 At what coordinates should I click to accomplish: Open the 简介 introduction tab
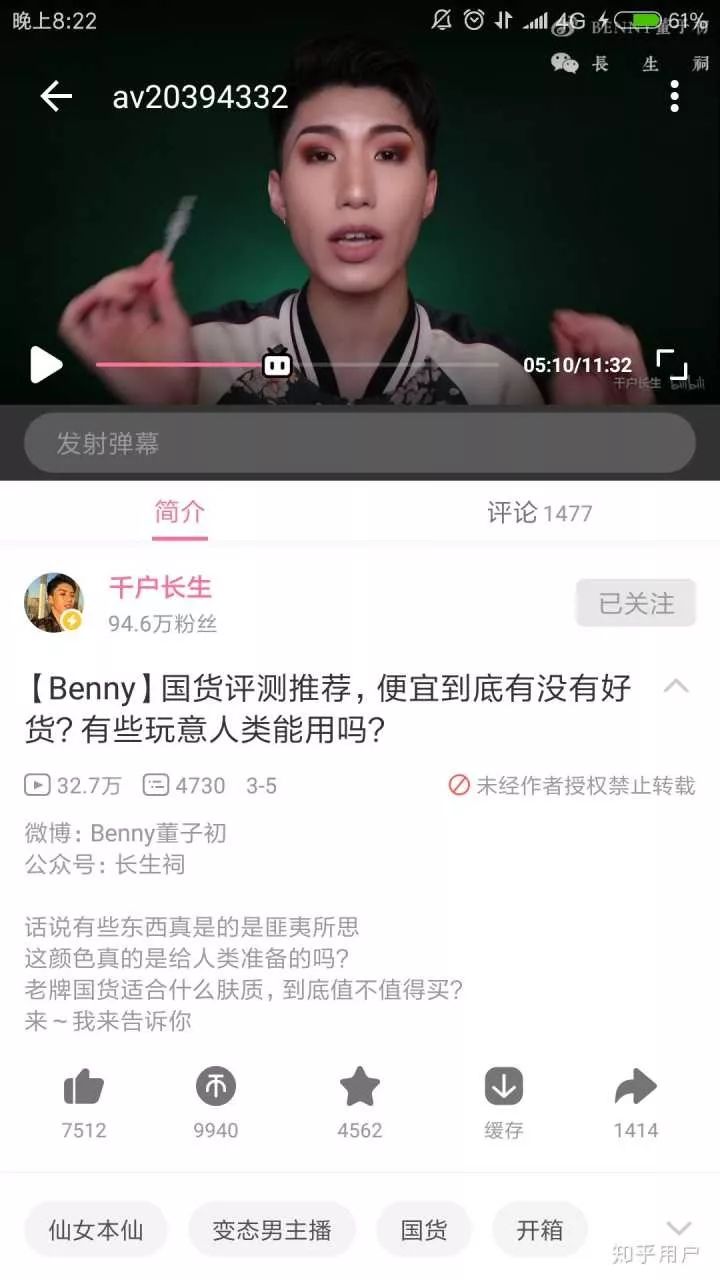coord(179,511)
